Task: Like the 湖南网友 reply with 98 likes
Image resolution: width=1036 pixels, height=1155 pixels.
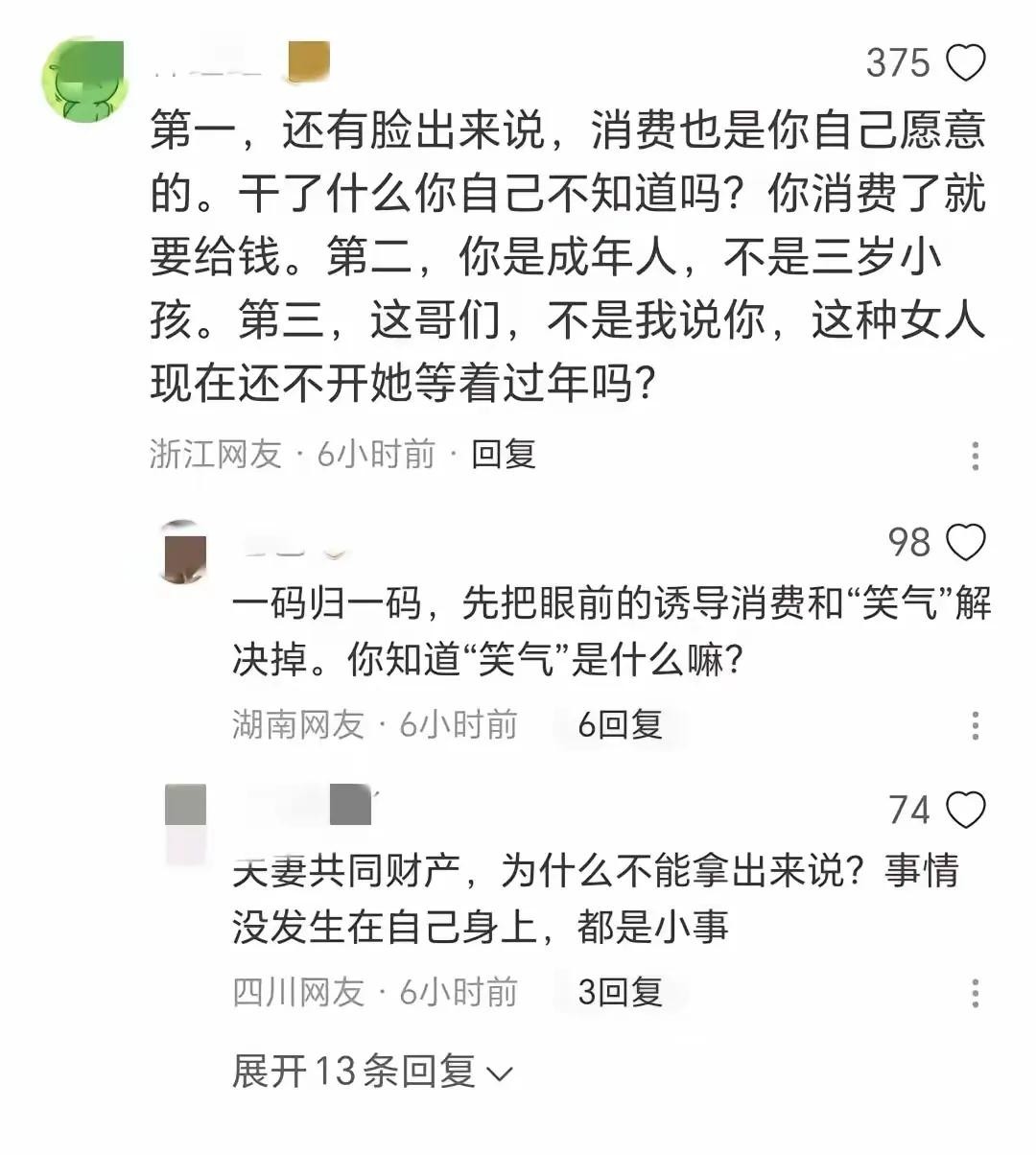Action: 966,543
